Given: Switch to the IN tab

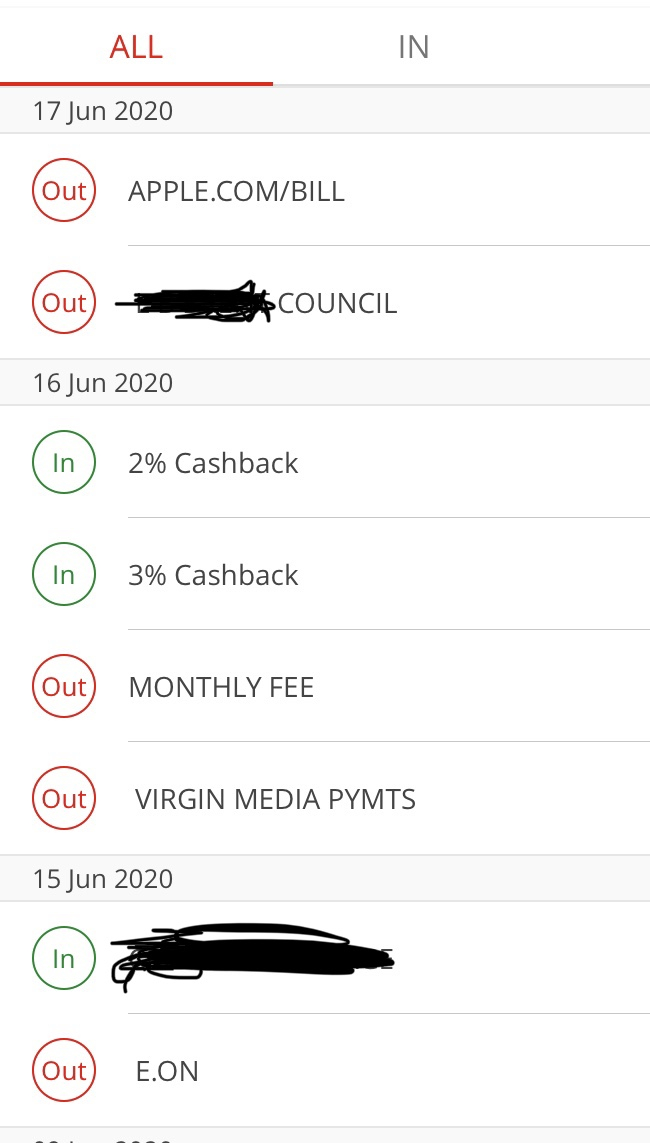Looking at the screenshot, I should pos(413,46).
